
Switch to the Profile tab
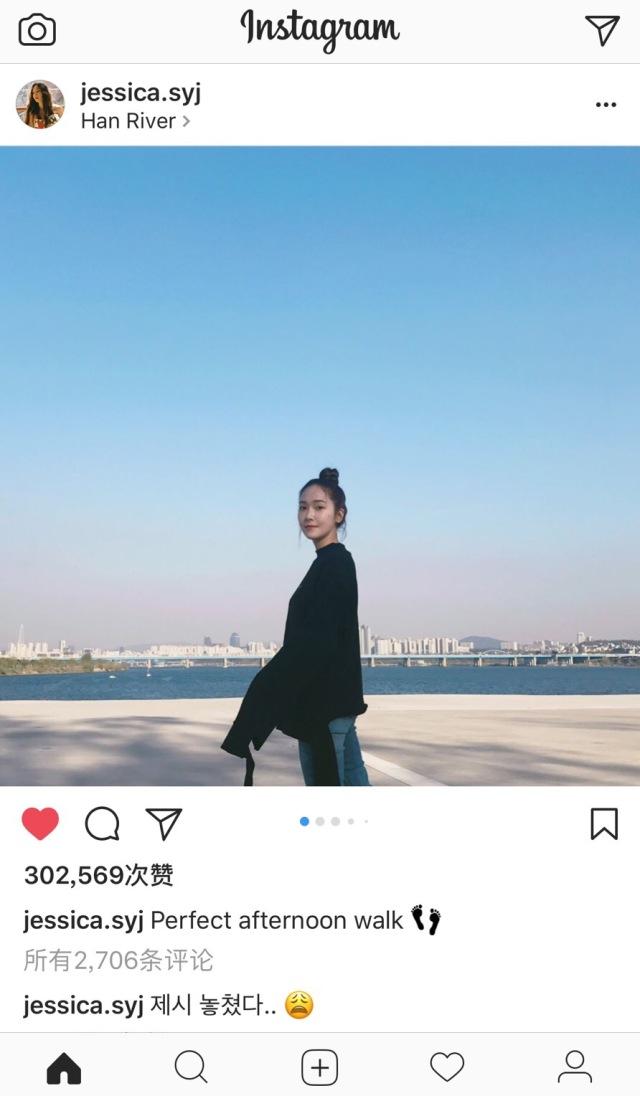coord(575,1067)
